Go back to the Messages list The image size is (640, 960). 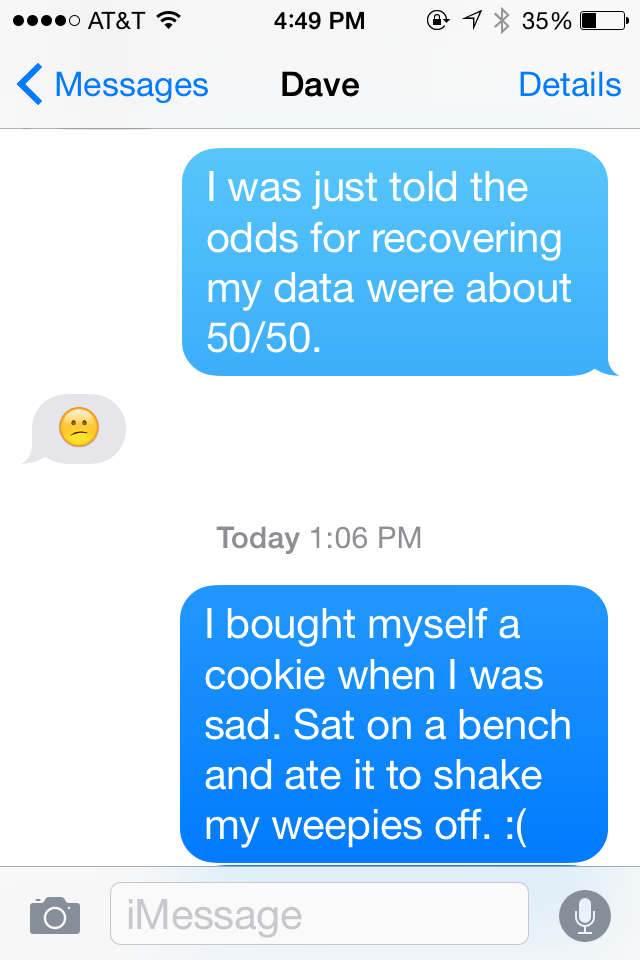(112, 85)
